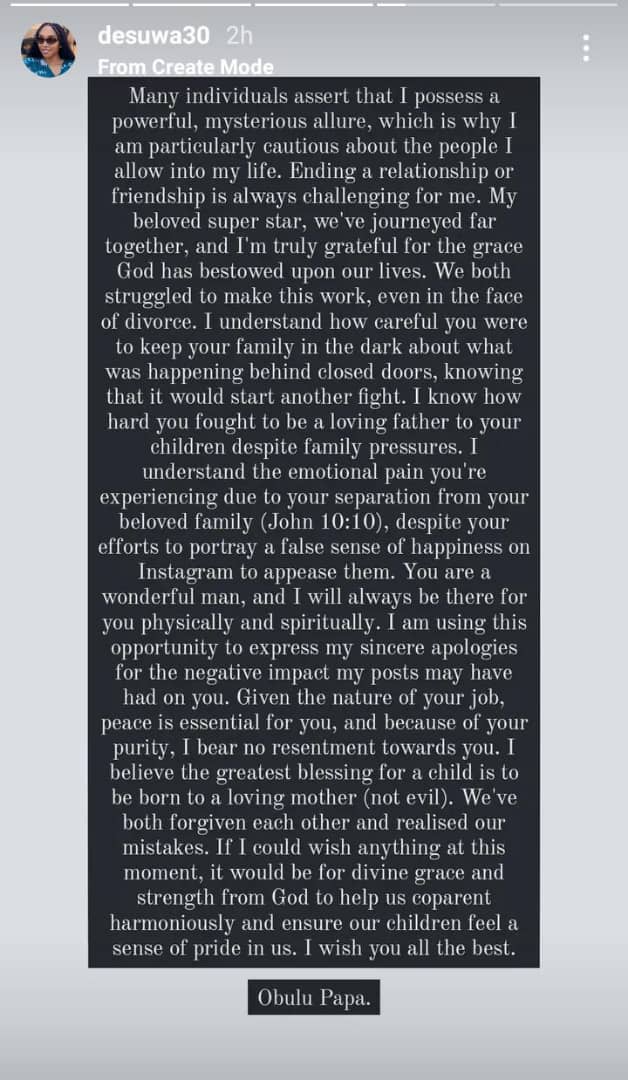Tap the From Create Mode label

pyautogui.click(x=185, y=67)
